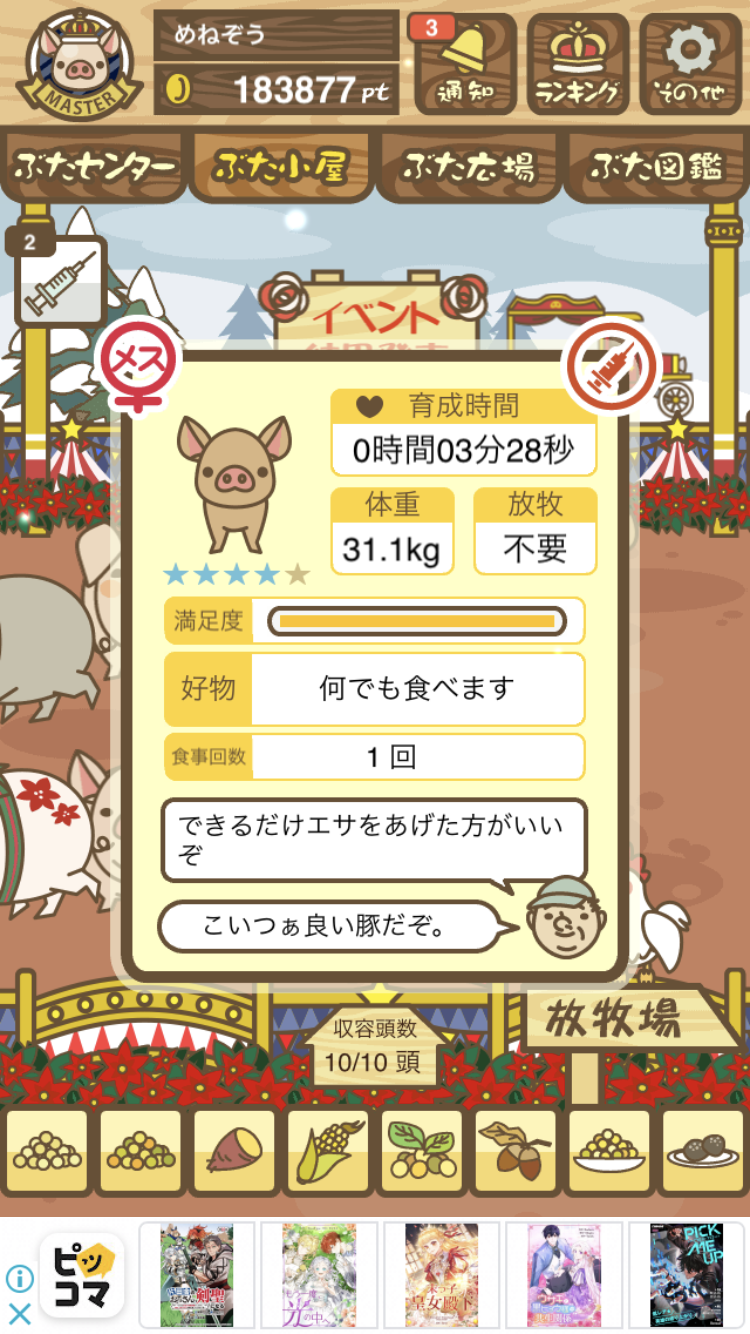Select the acorn feed
The width and height of the screenshot is (750, 1334).
tap(515, 1152)
